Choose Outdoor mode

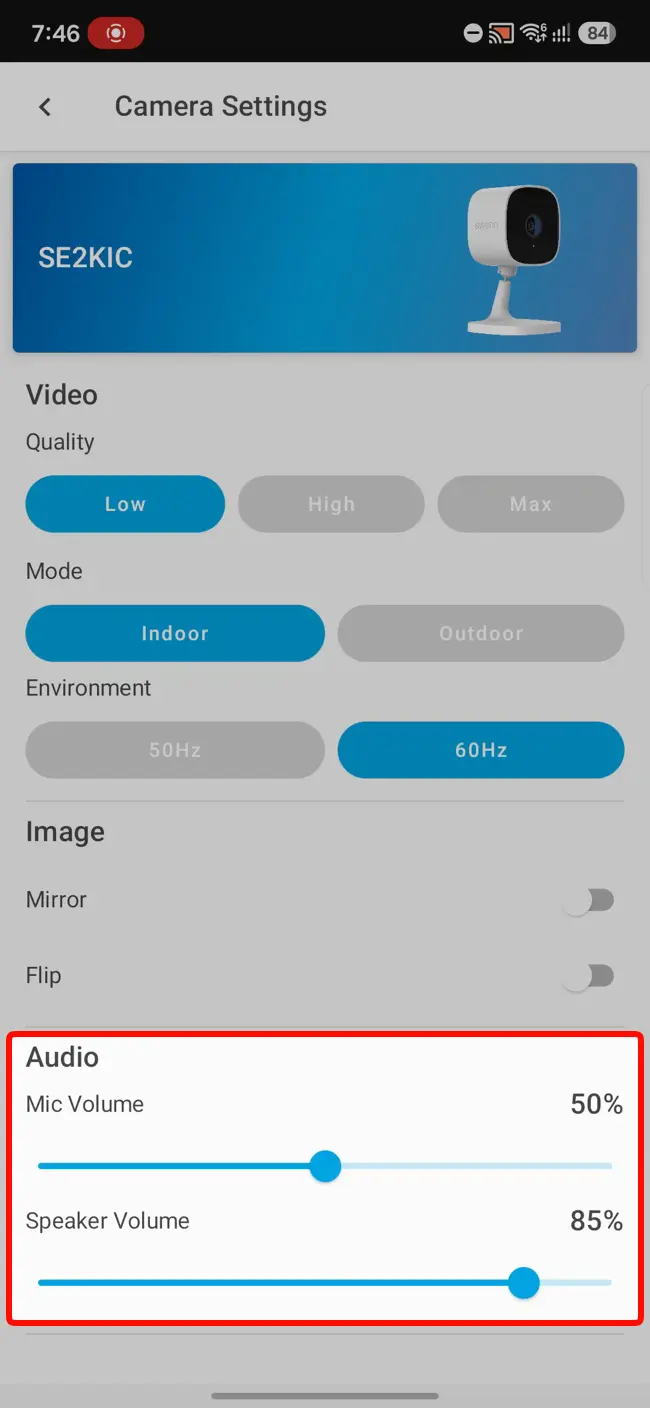click(x=481, y=633)
